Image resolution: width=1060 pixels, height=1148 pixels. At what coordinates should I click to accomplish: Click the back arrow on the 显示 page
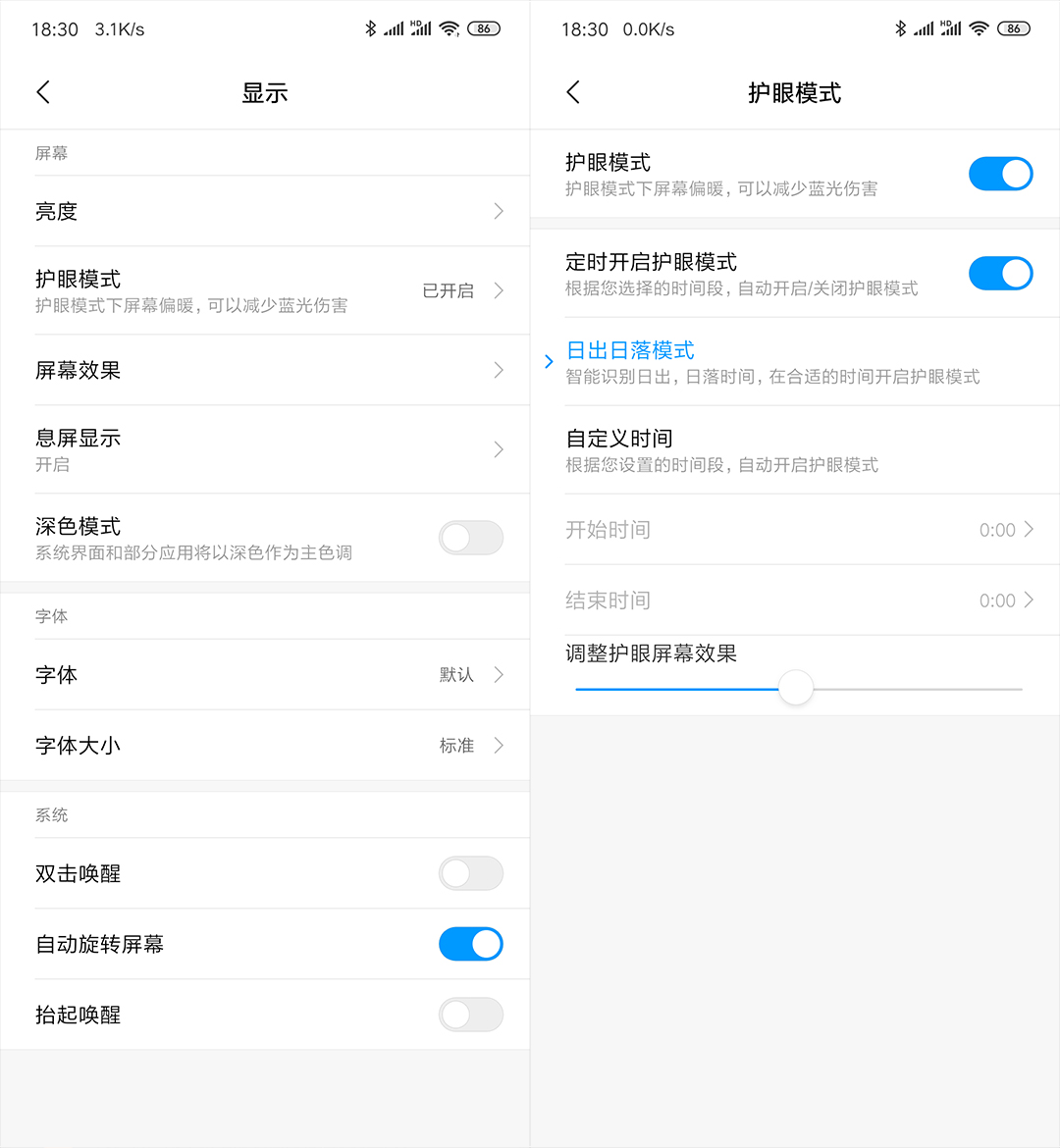tap(43, 91)
